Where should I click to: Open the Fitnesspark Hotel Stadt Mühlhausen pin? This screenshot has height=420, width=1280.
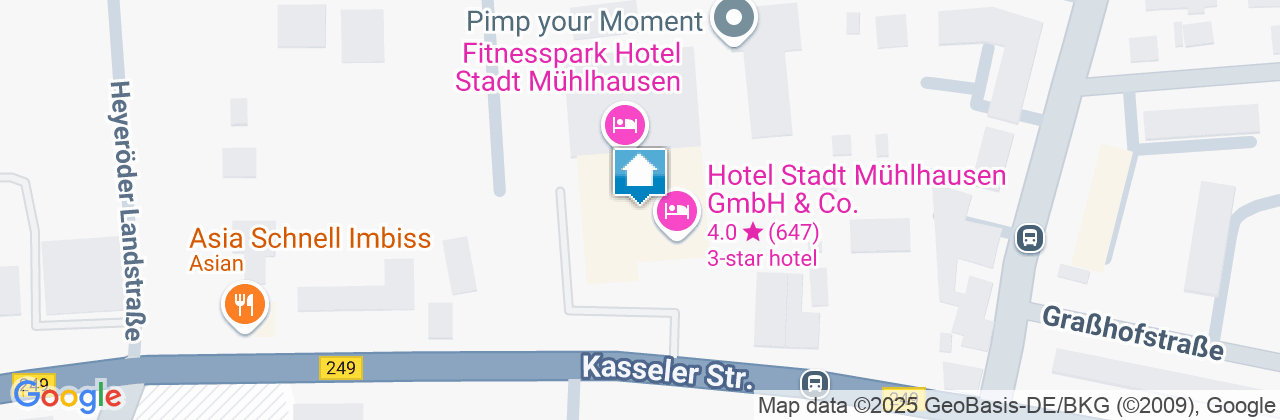tap(625, 126)
